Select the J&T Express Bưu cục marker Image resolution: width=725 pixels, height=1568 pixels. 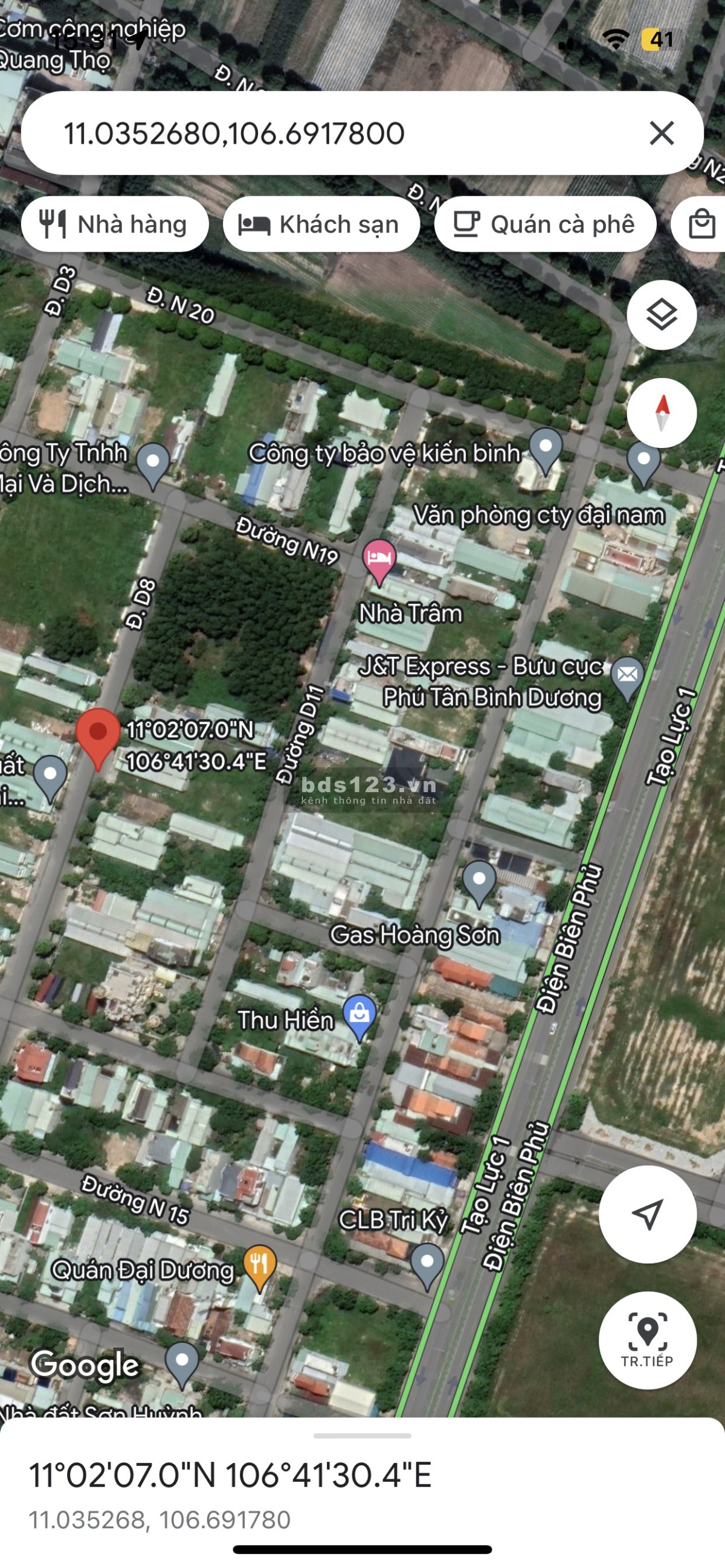(627, 676)
